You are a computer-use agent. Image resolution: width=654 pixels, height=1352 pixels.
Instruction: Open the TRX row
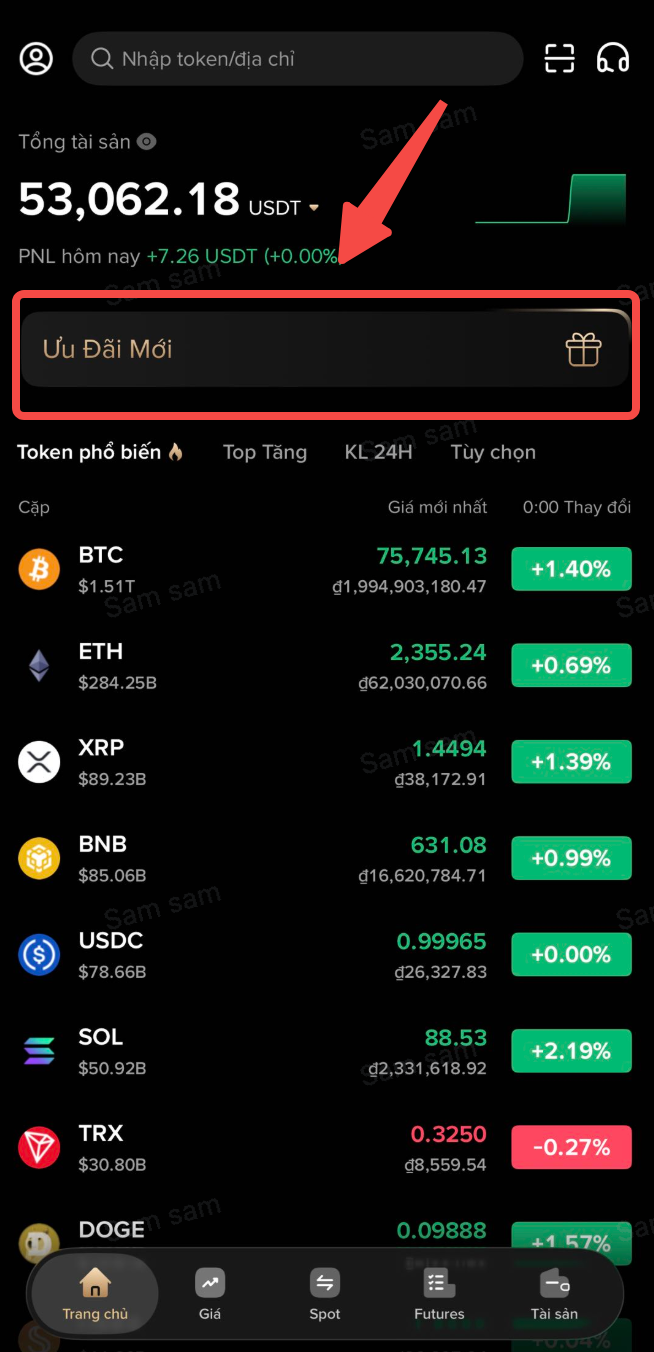click(325, 1147)
